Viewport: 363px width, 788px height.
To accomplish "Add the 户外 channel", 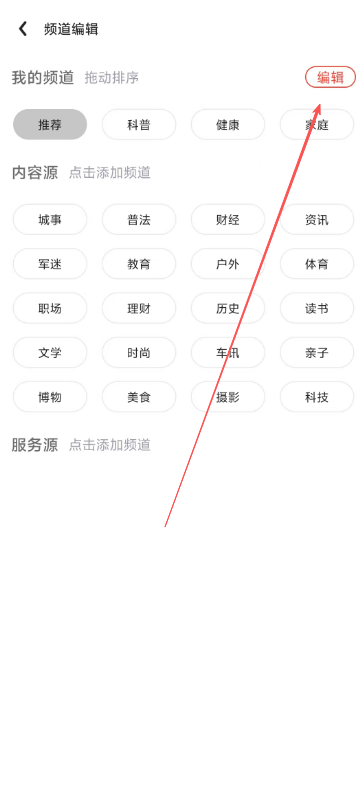I will [228, 264].
